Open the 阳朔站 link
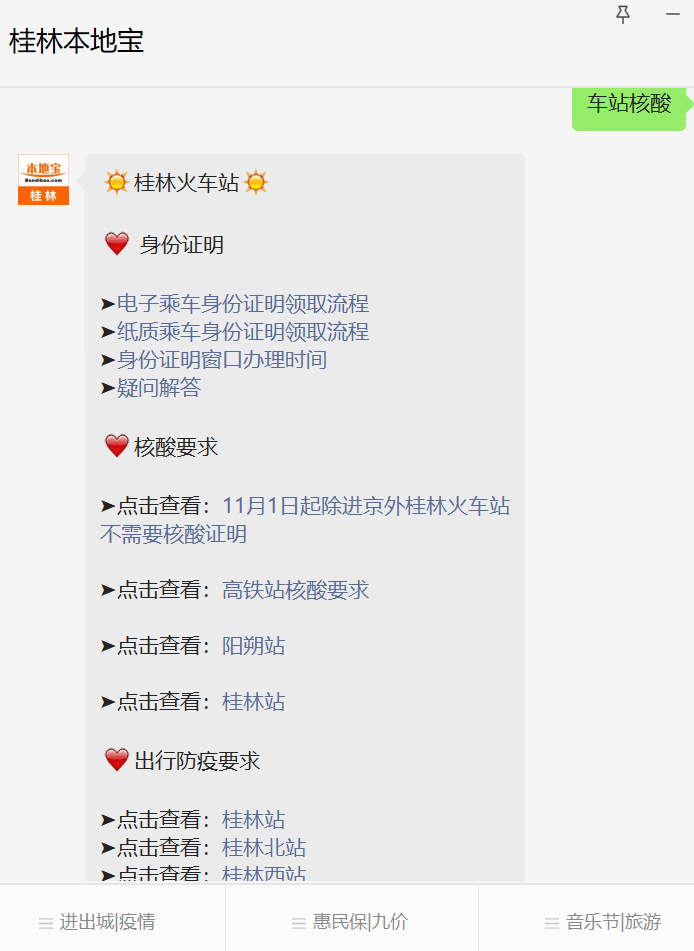694x951 pixels. coord(253,646)
